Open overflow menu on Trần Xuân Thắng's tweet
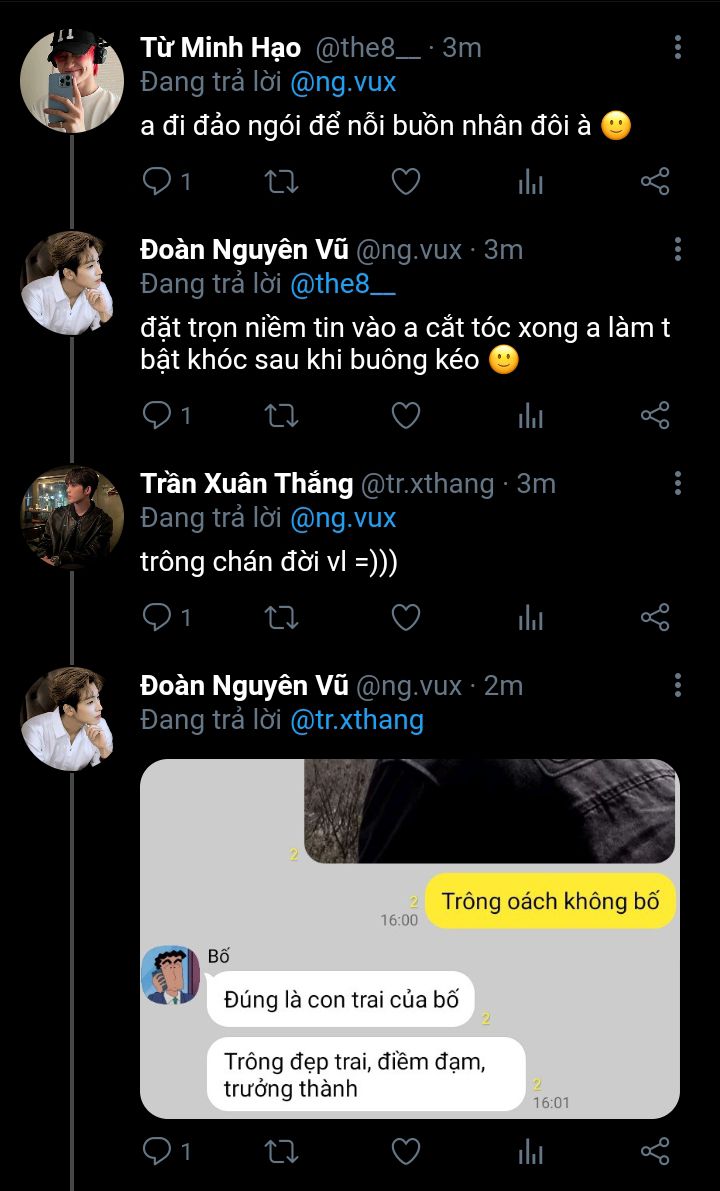The image size is (720, 1191). click(x=678, y=484)
